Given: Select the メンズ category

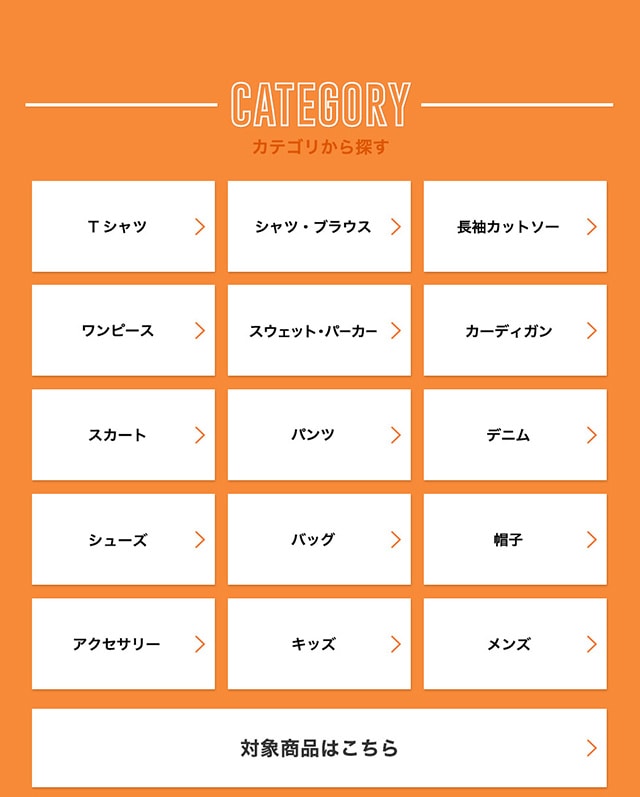Looking at the screenshot, I should click(x=515, y=644).
